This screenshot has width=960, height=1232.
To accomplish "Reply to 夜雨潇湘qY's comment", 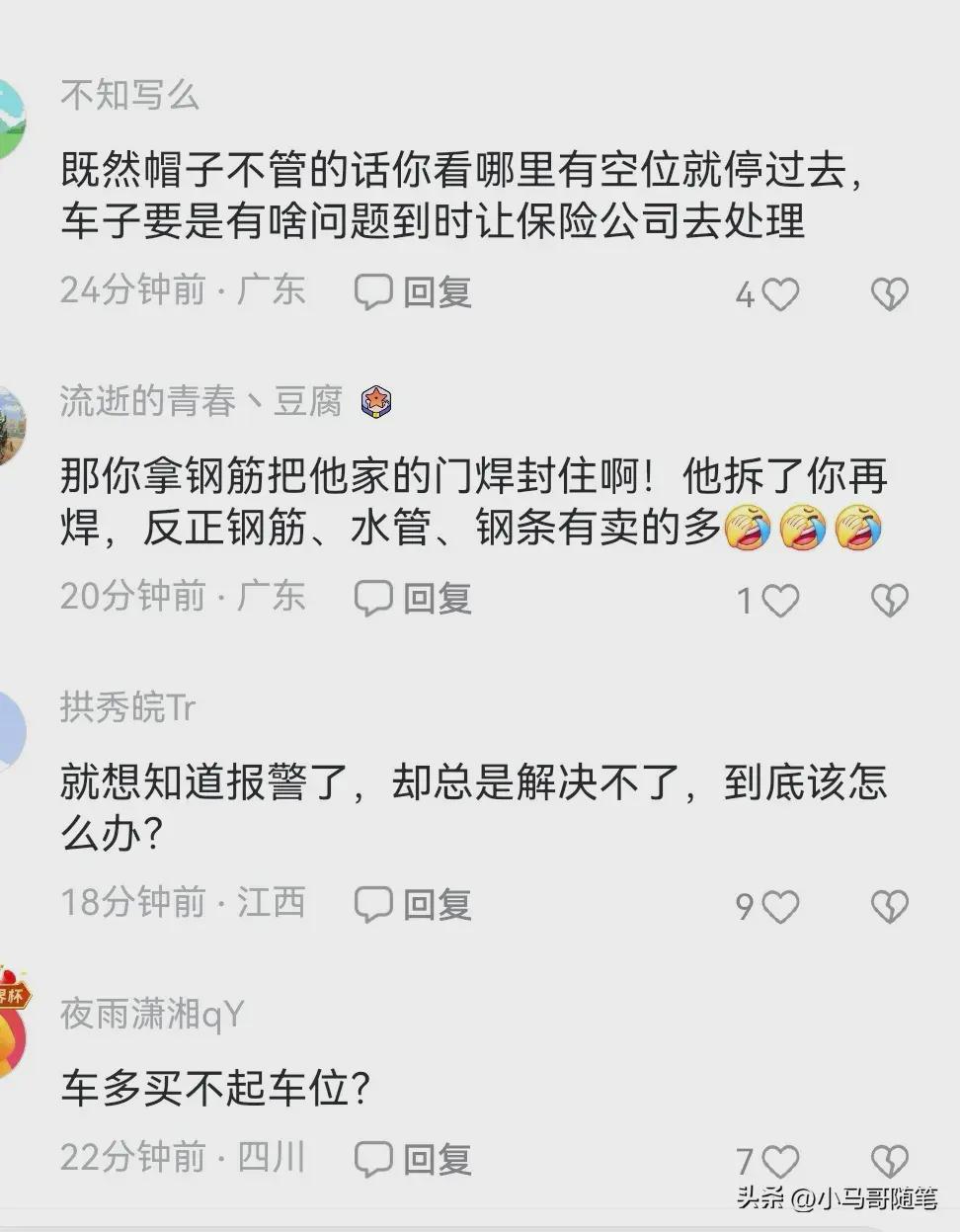I will click(x=413, y=1159).
